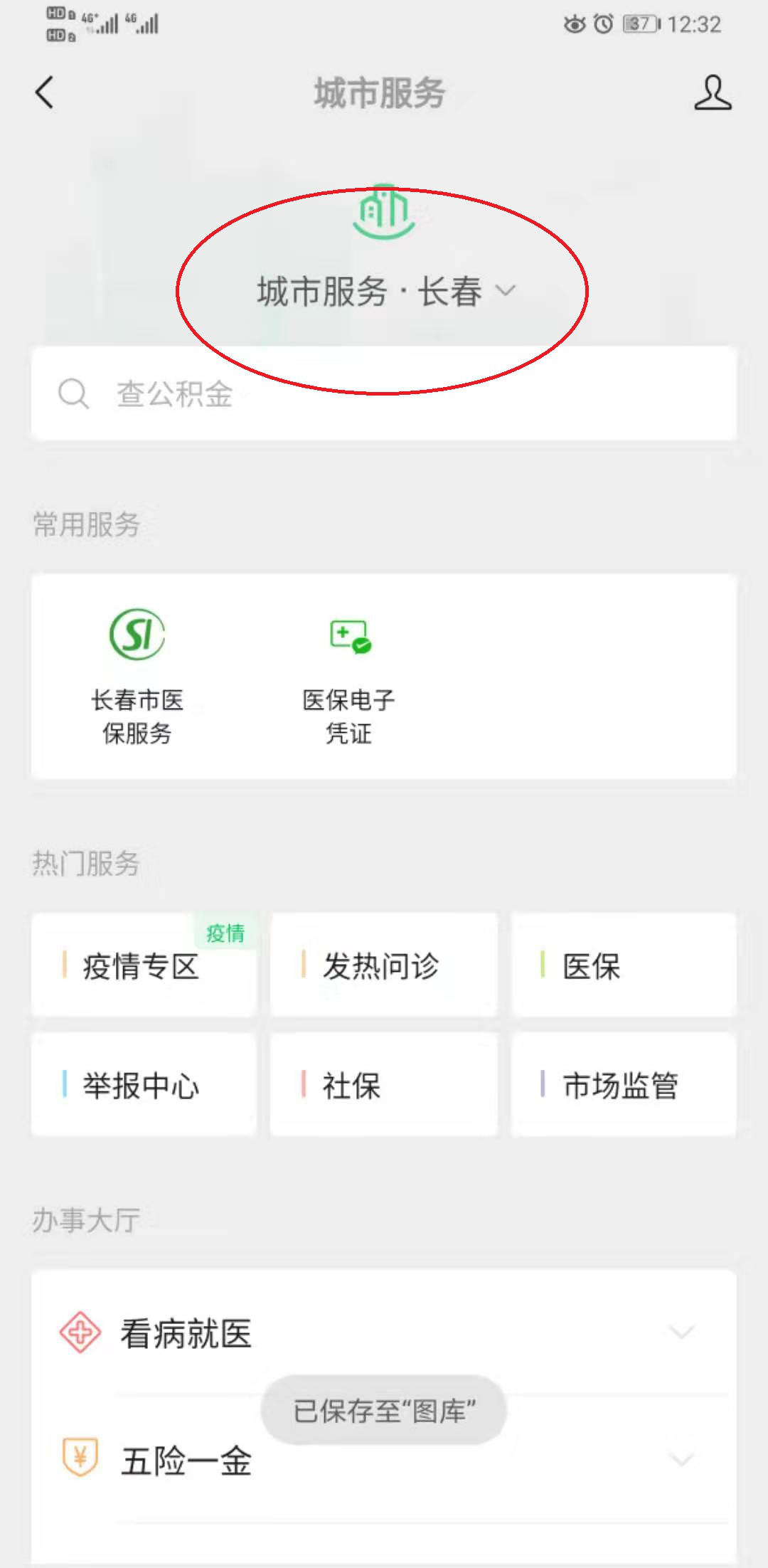This screenshot has height=1568, width=768.
Task: Select the 常用服务 section heading
Action: (86, 525)
